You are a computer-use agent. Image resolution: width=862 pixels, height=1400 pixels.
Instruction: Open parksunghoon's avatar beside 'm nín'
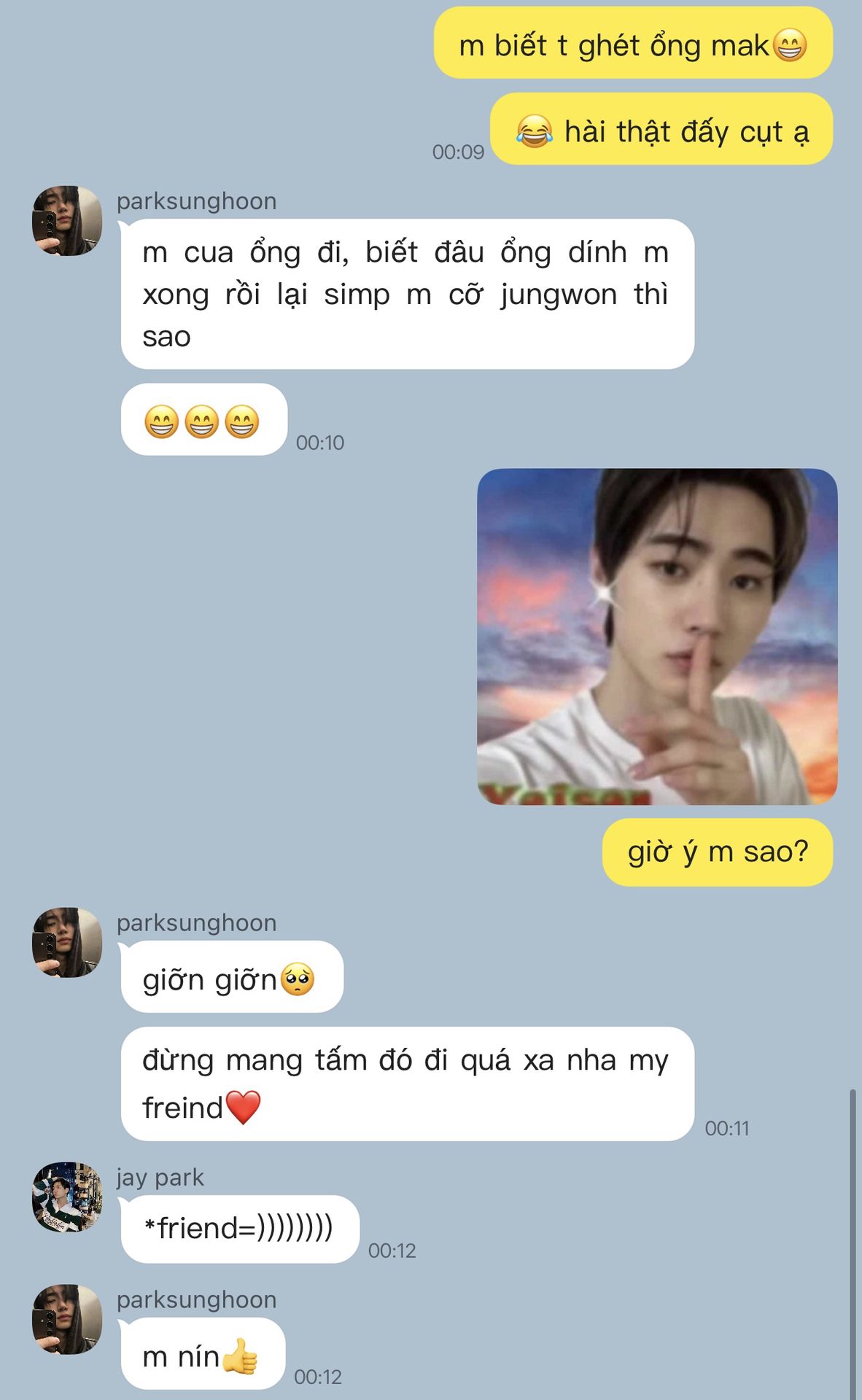[67, 1319]
